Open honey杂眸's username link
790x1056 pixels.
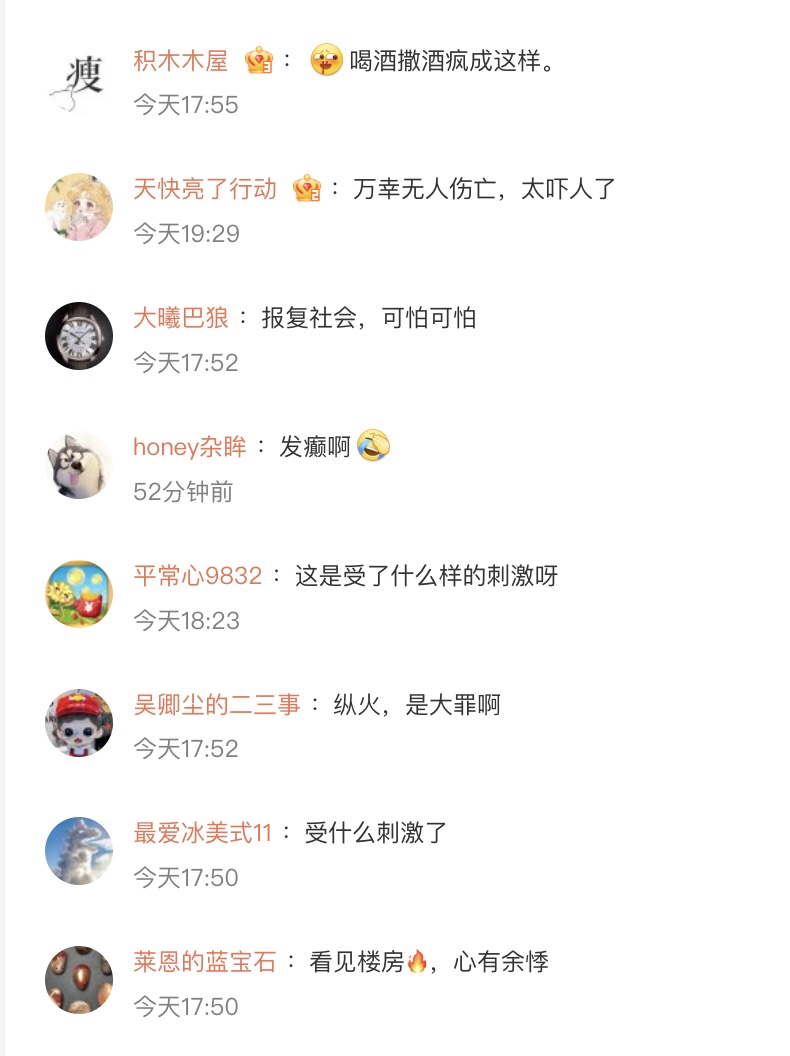pyautogui.click(x=189, y=447)
